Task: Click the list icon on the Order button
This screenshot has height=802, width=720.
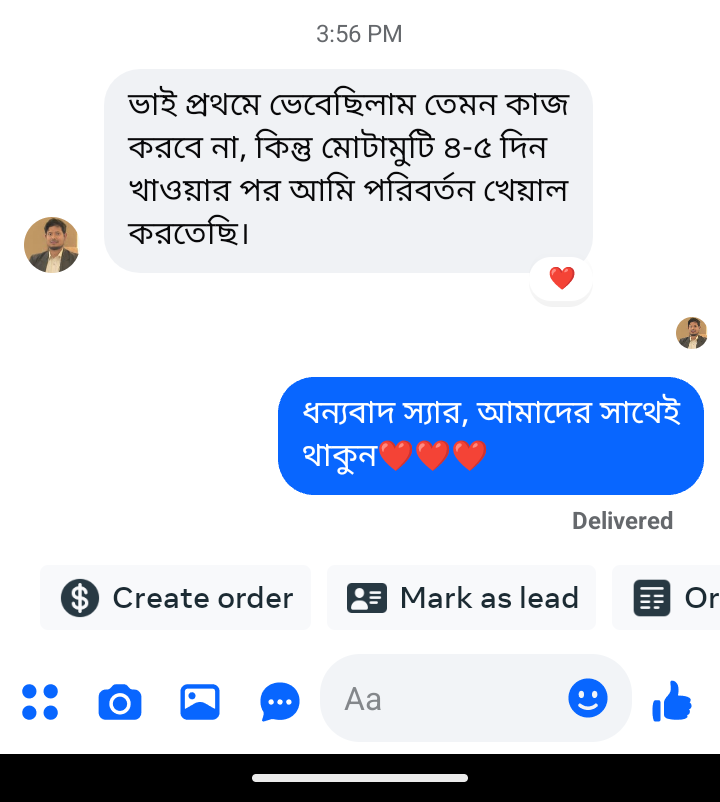Action: 651,597
